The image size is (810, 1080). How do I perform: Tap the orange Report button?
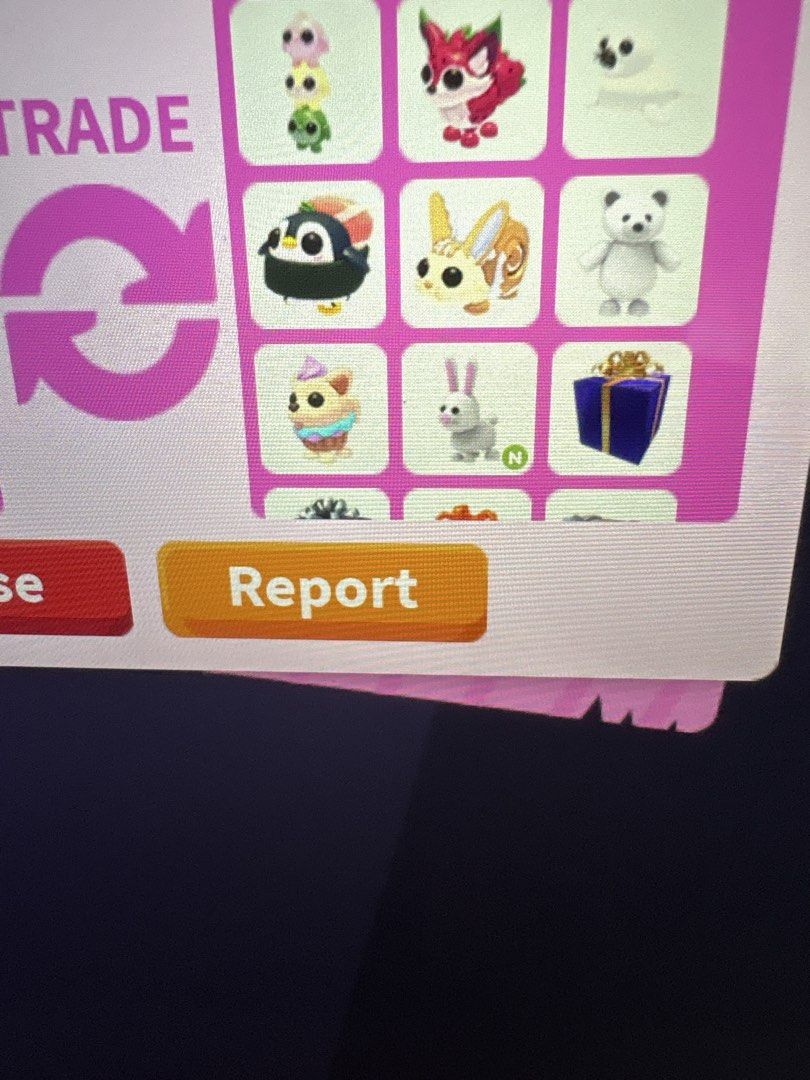coord(322,590)
